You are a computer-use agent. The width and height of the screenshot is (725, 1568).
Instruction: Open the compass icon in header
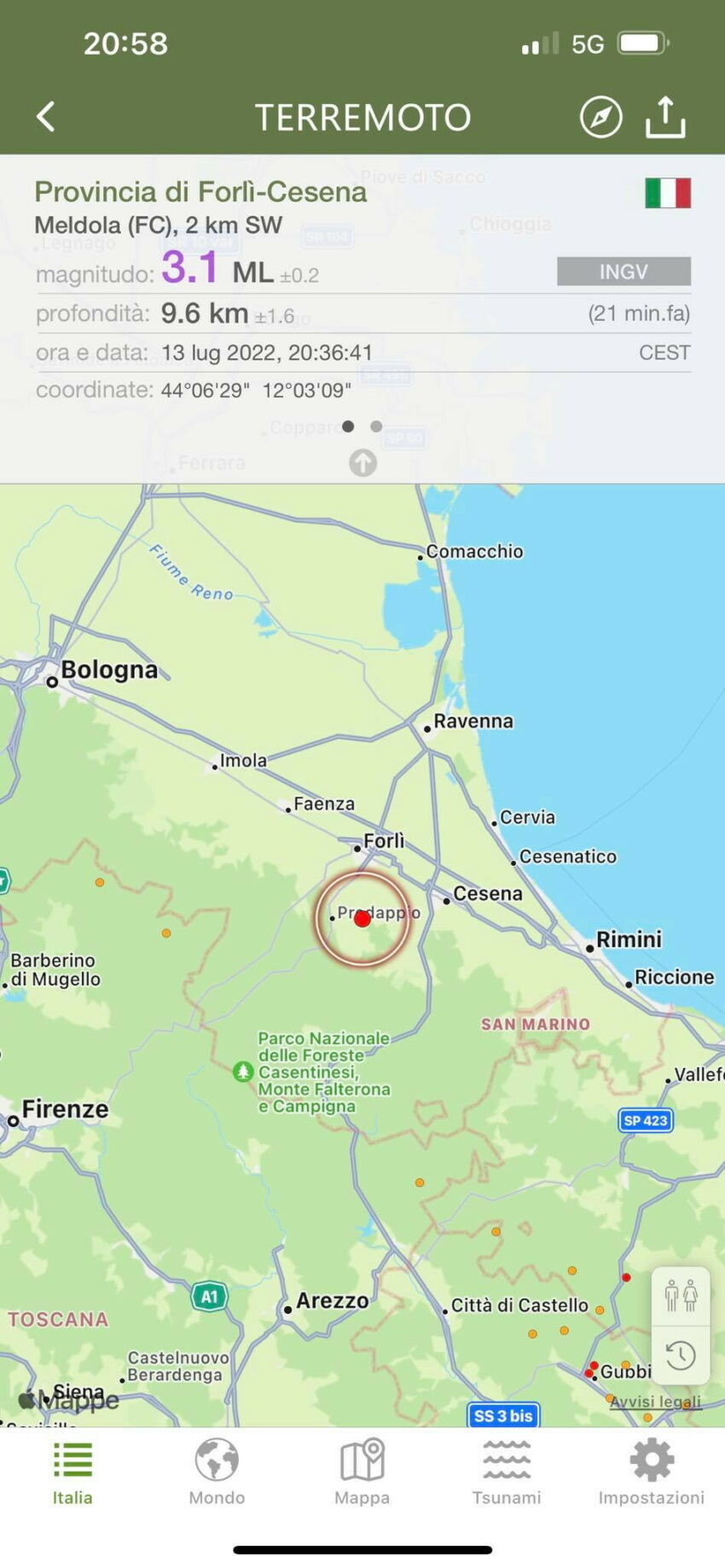pos(600,117)
